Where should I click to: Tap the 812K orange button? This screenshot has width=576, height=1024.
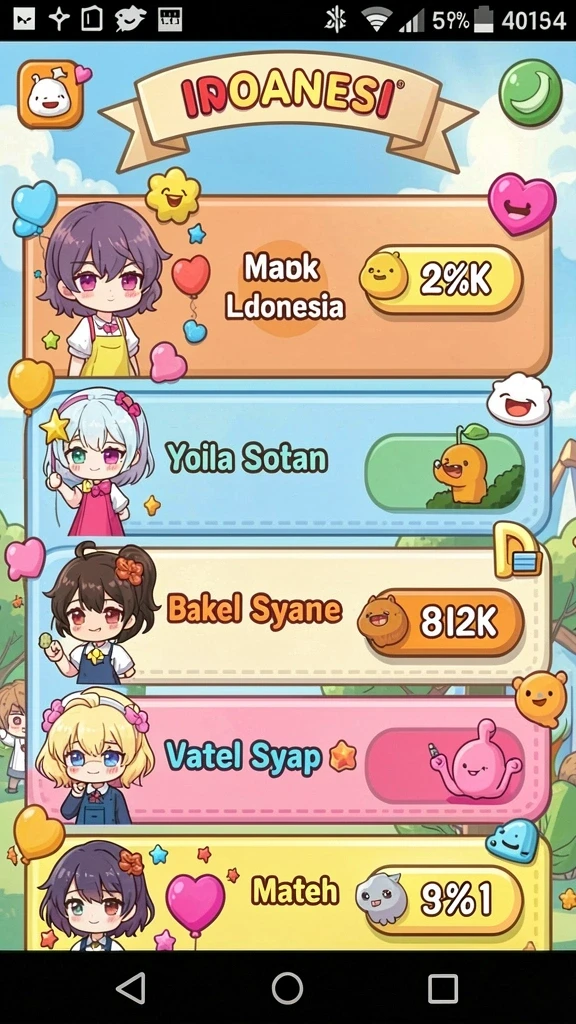(x=441, y=622)
